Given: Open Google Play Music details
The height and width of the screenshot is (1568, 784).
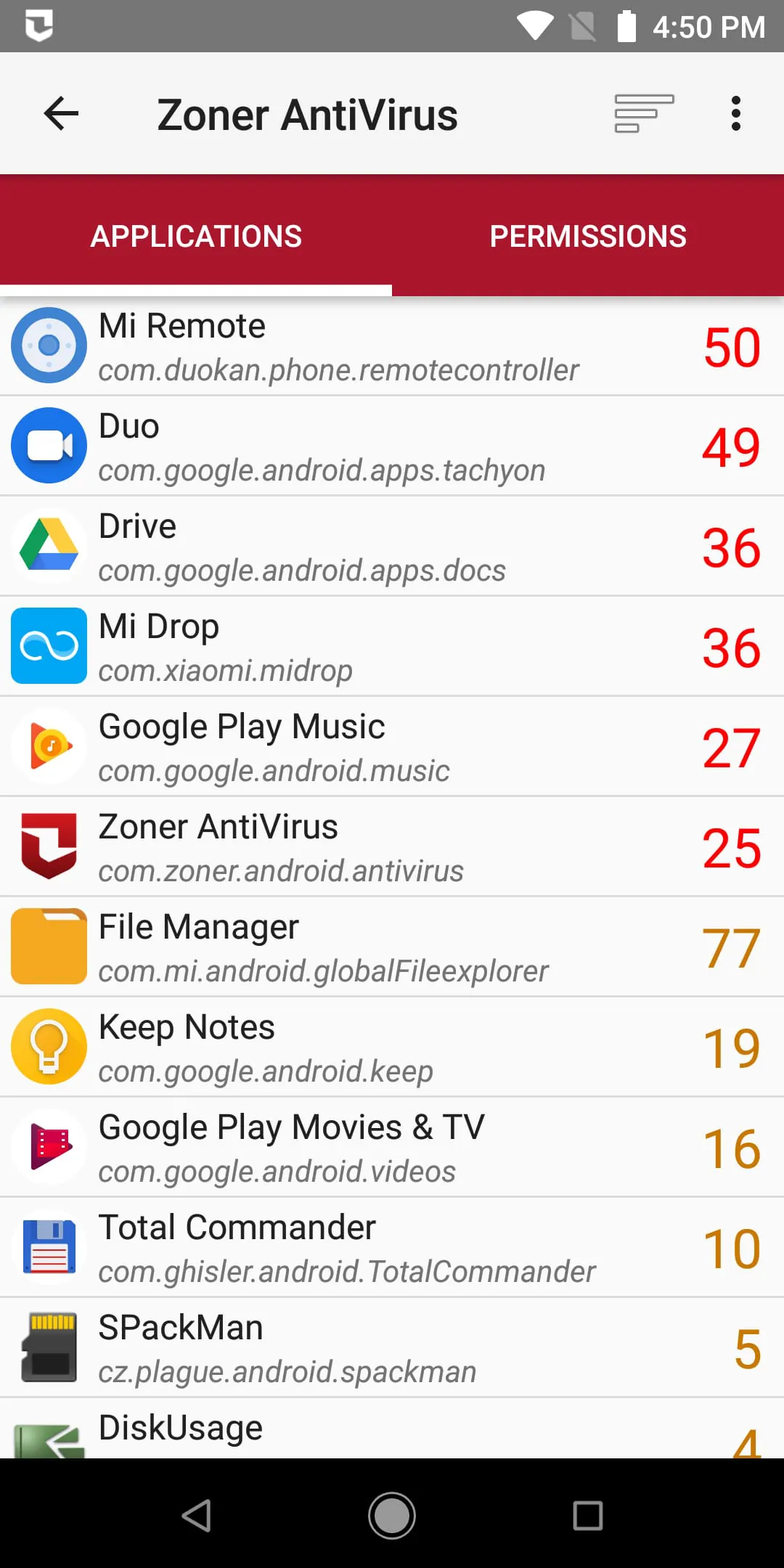Looking at the screenshot, I should [x=392, y=747].
